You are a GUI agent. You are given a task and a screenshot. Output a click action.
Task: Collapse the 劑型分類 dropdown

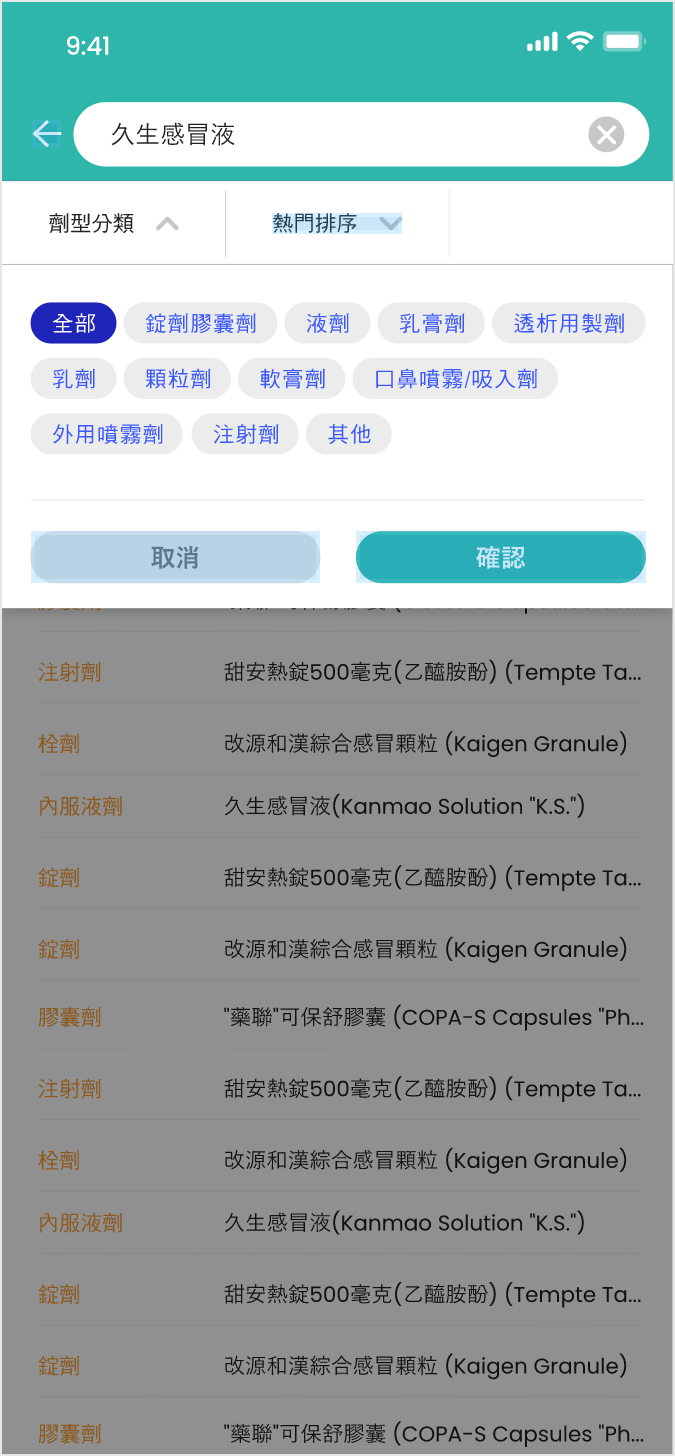click(x=113, y=224)
